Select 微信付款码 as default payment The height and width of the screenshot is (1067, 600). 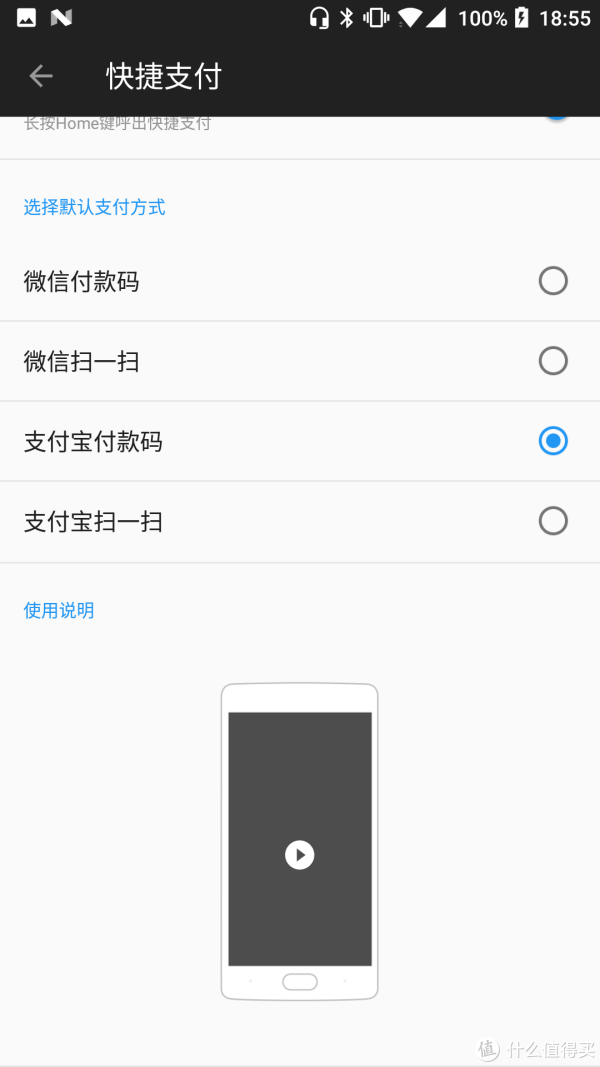click(x=300, y=281)
